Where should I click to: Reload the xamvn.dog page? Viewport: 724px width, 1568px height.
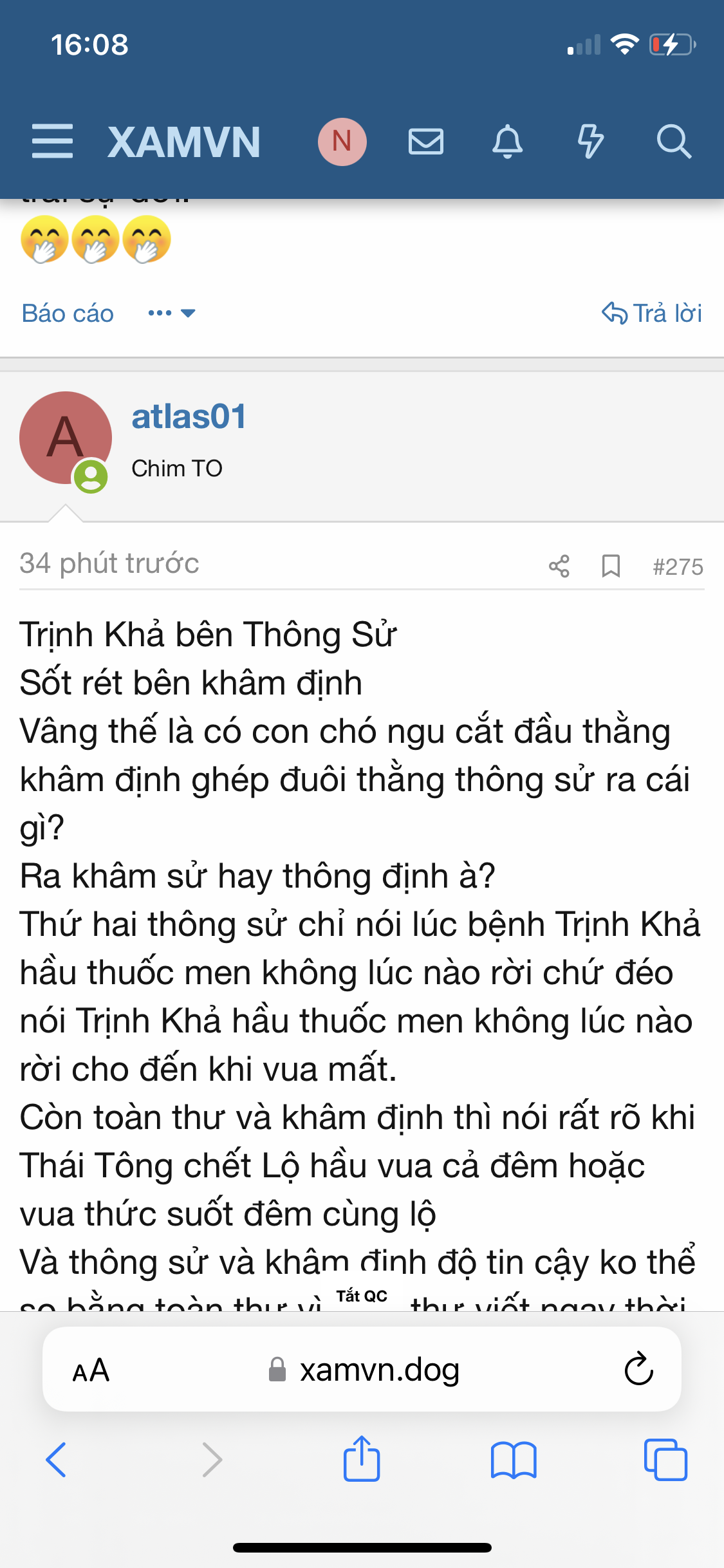[638, 1369]
